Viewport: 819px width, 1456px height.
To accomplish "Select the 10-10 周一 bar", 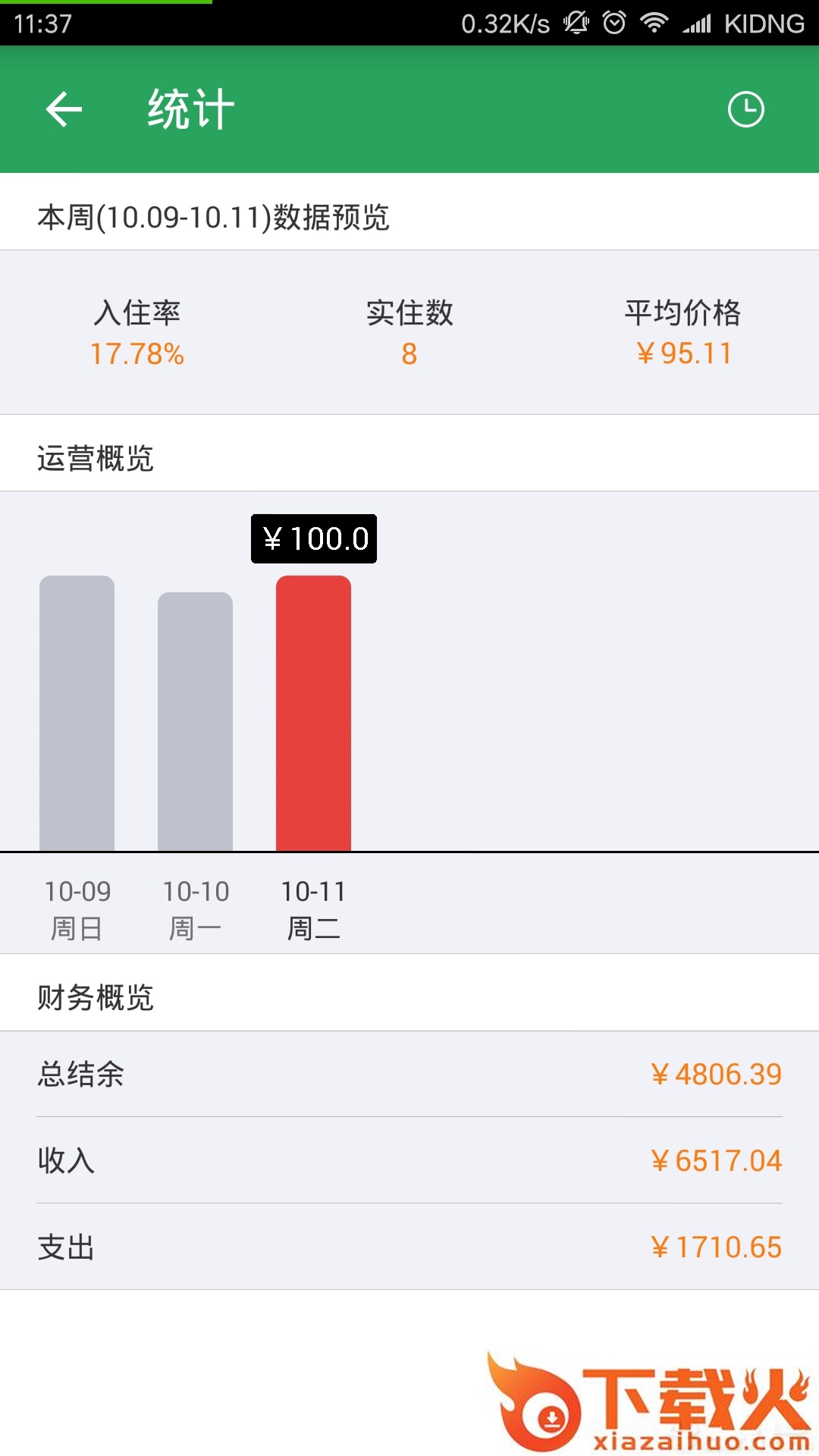I will [x=195, y=720].
